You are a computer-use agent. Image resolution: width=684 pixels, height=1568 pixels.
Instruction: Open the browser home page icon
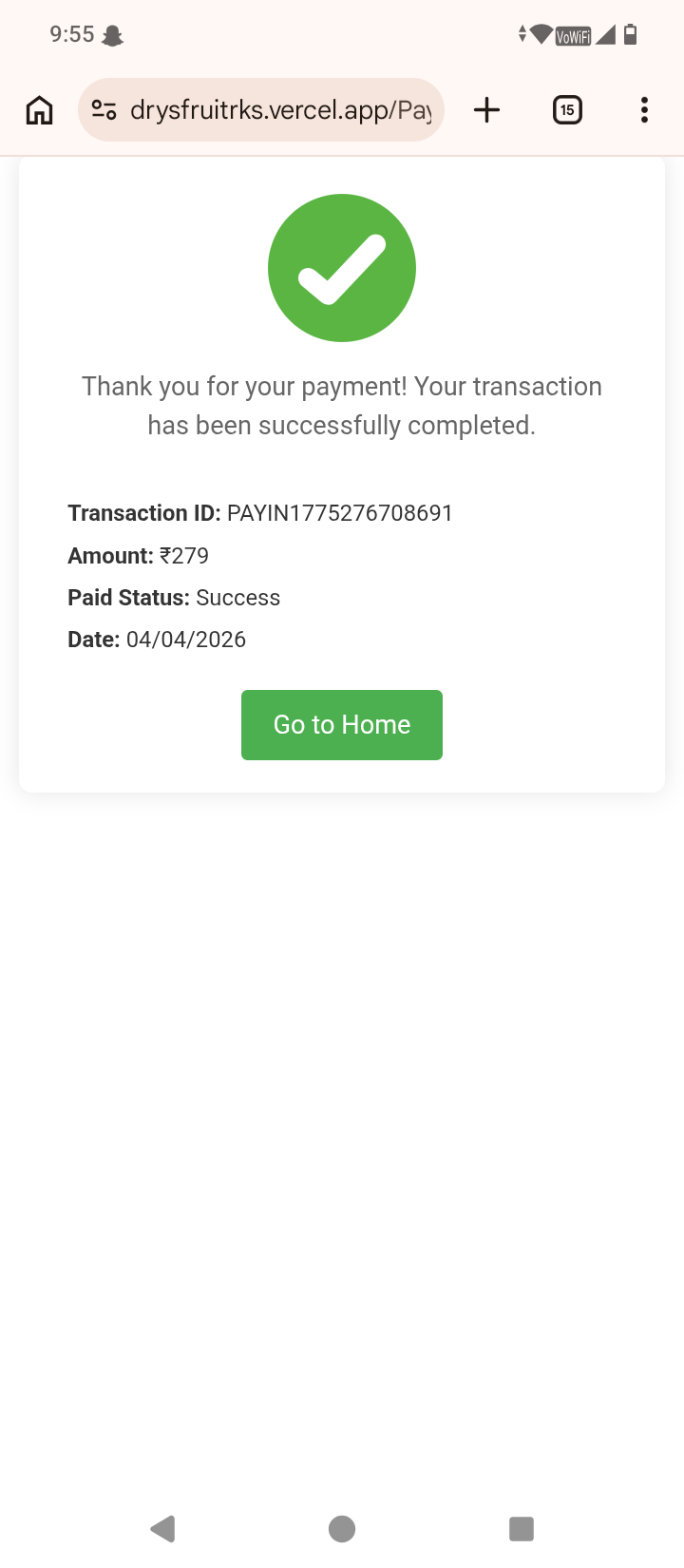click(x=40, y=110)
